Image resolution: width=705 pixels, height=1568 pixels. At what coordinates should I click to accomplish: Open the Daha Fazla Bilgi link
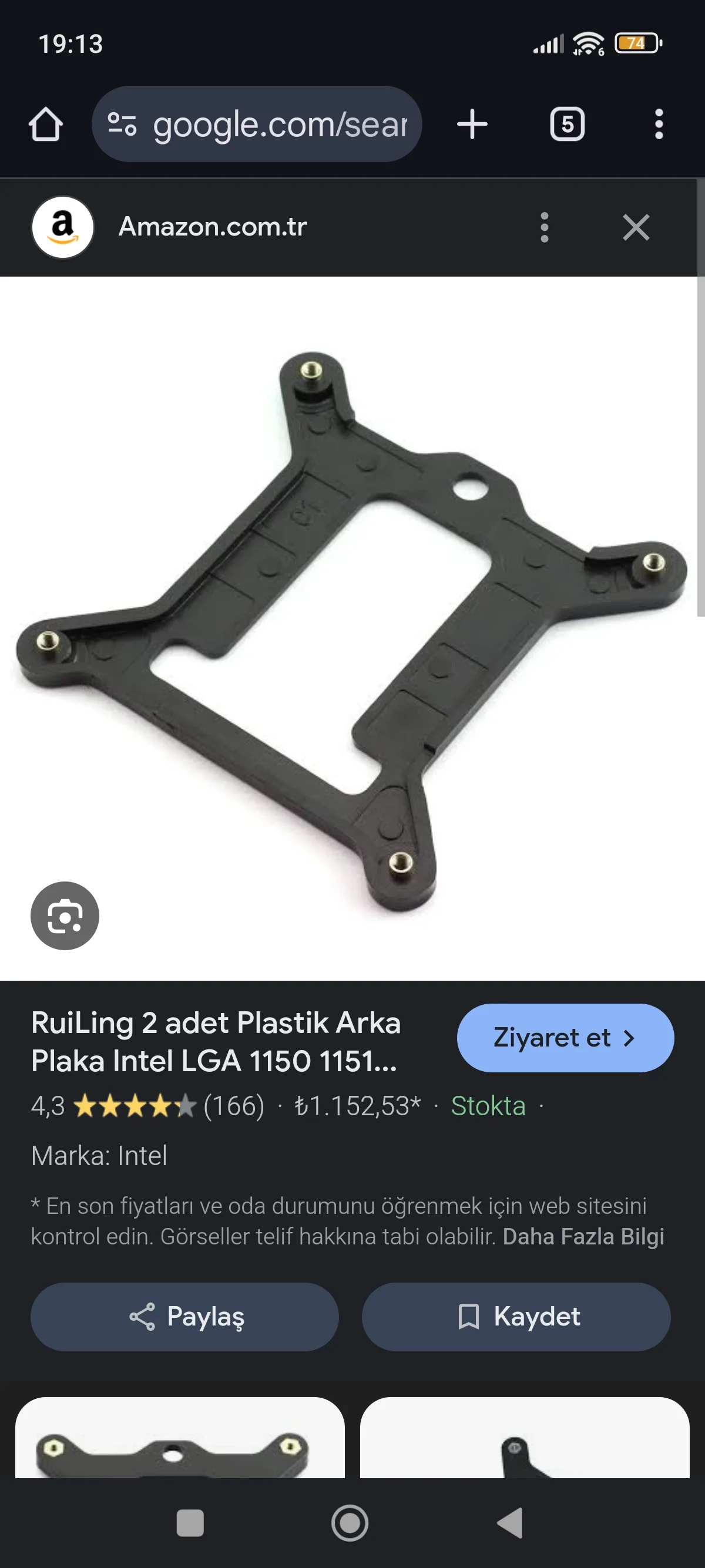click(x=583, y=1236)
